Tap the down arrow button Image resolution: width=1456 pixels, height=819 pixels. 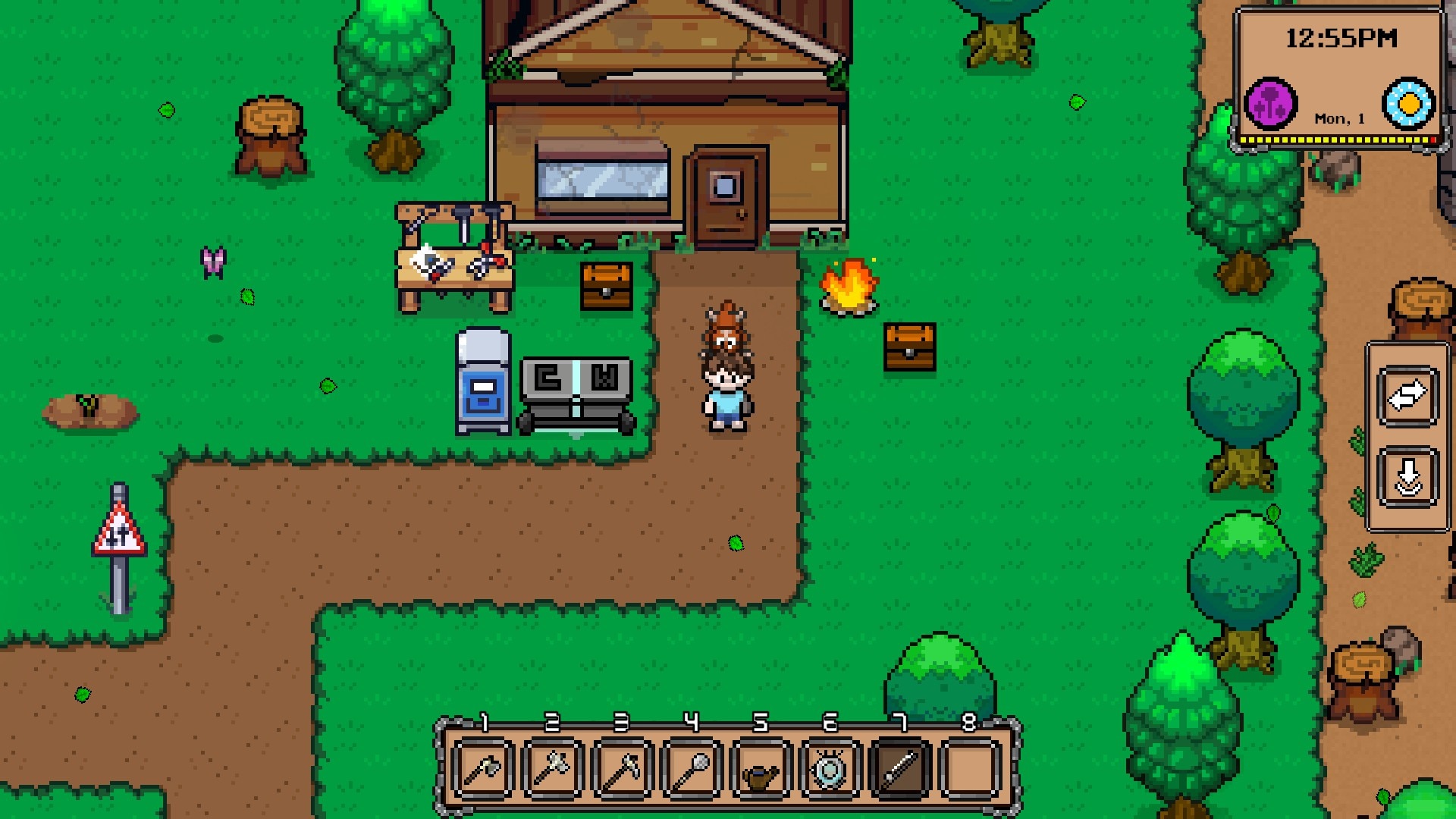(1407, 477)
